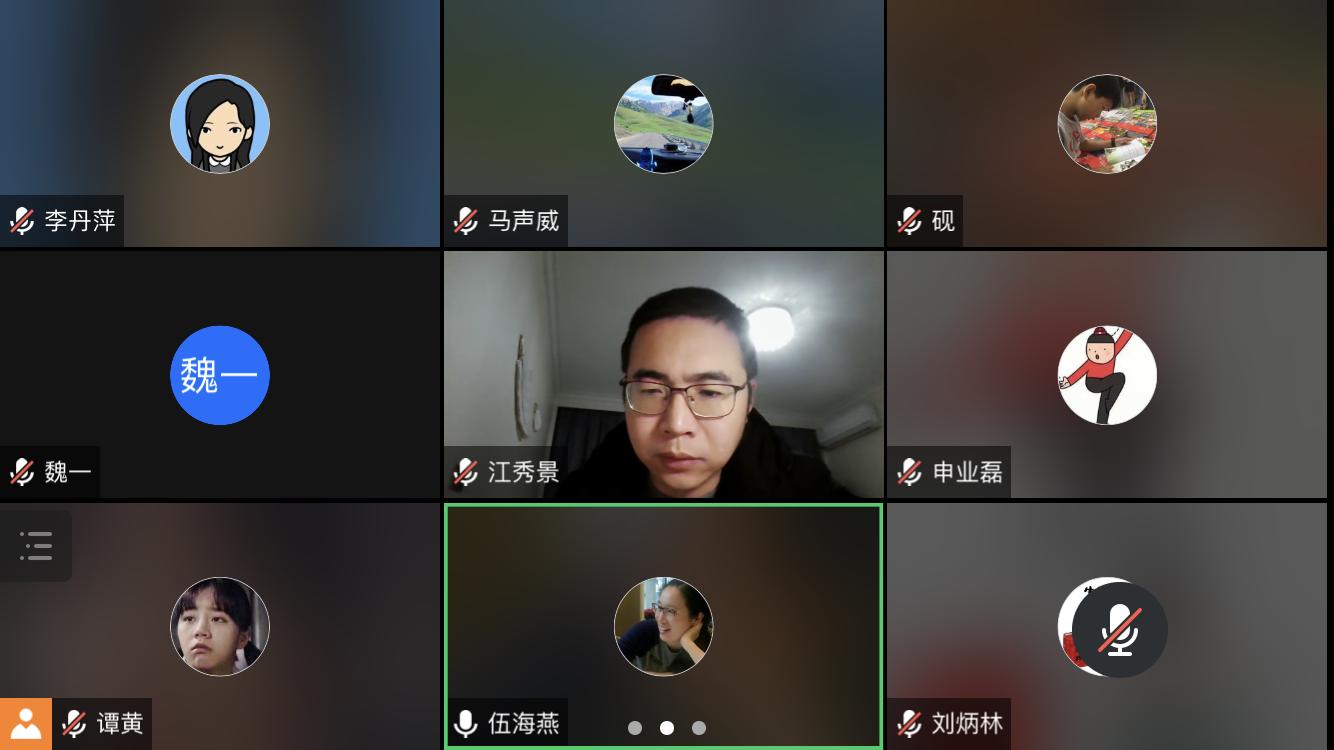This screenshot has height=750, width=1334.
Task: Open the participant list menu icon
Action: tap(36, 546)
